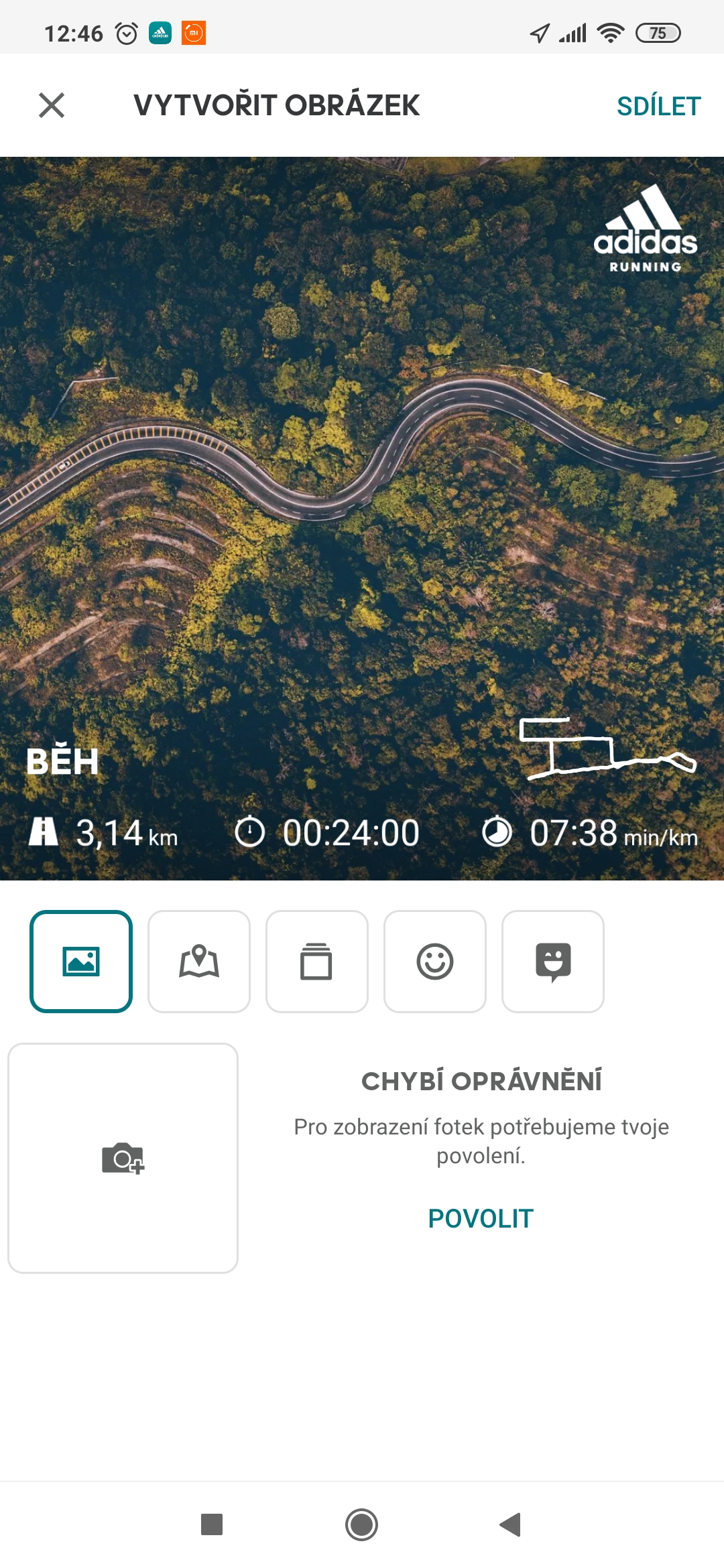Go to the system home screen
Image resolution: width=724 pixels, height=1568 pixels.
361,1524
